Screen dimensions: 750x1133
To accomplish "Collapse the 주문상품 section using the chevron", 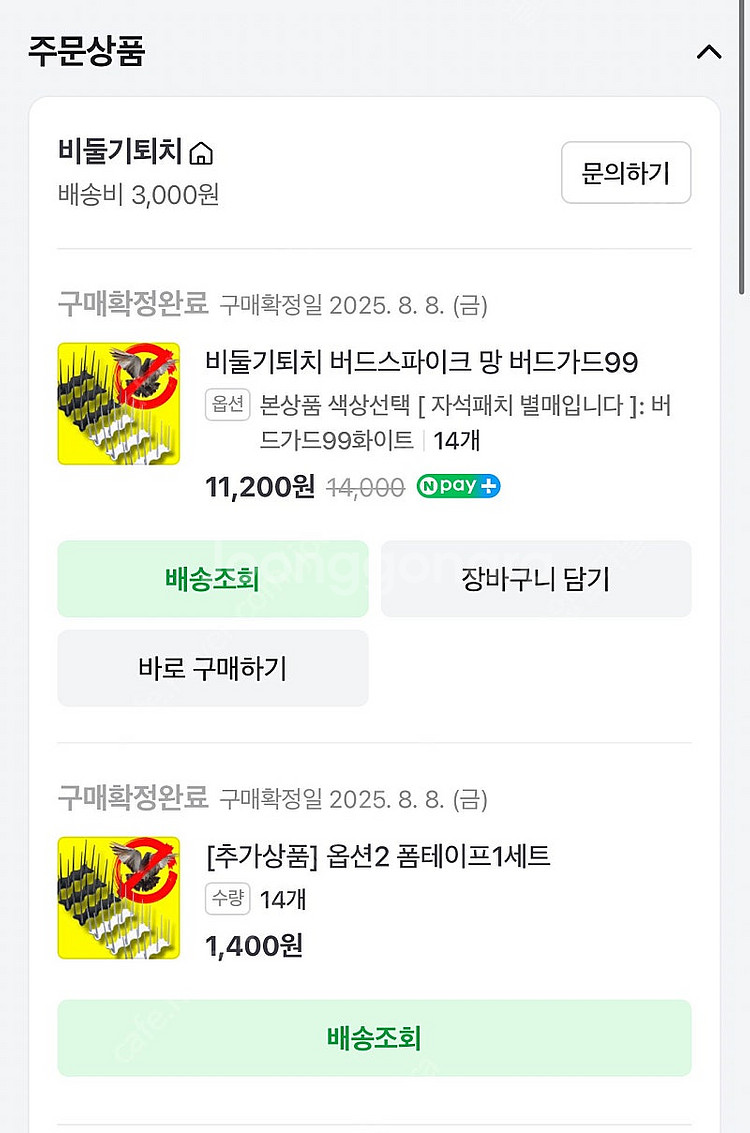I will [710, 53].
